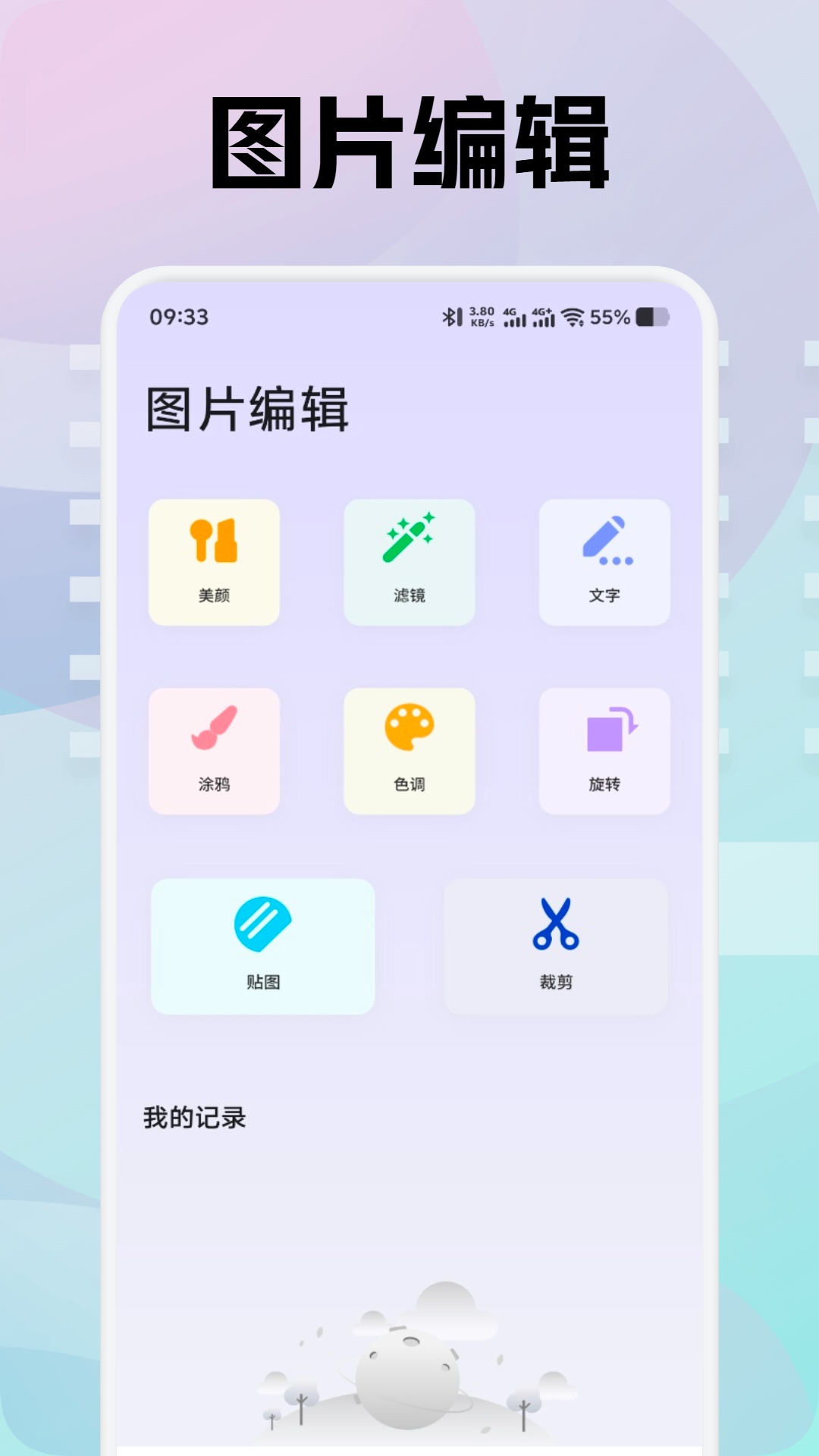Image resolution: width=819 pixels, height=1456 pixels.
Task: Open the 色调 color tone palette tool
Action: pos(409,749)
